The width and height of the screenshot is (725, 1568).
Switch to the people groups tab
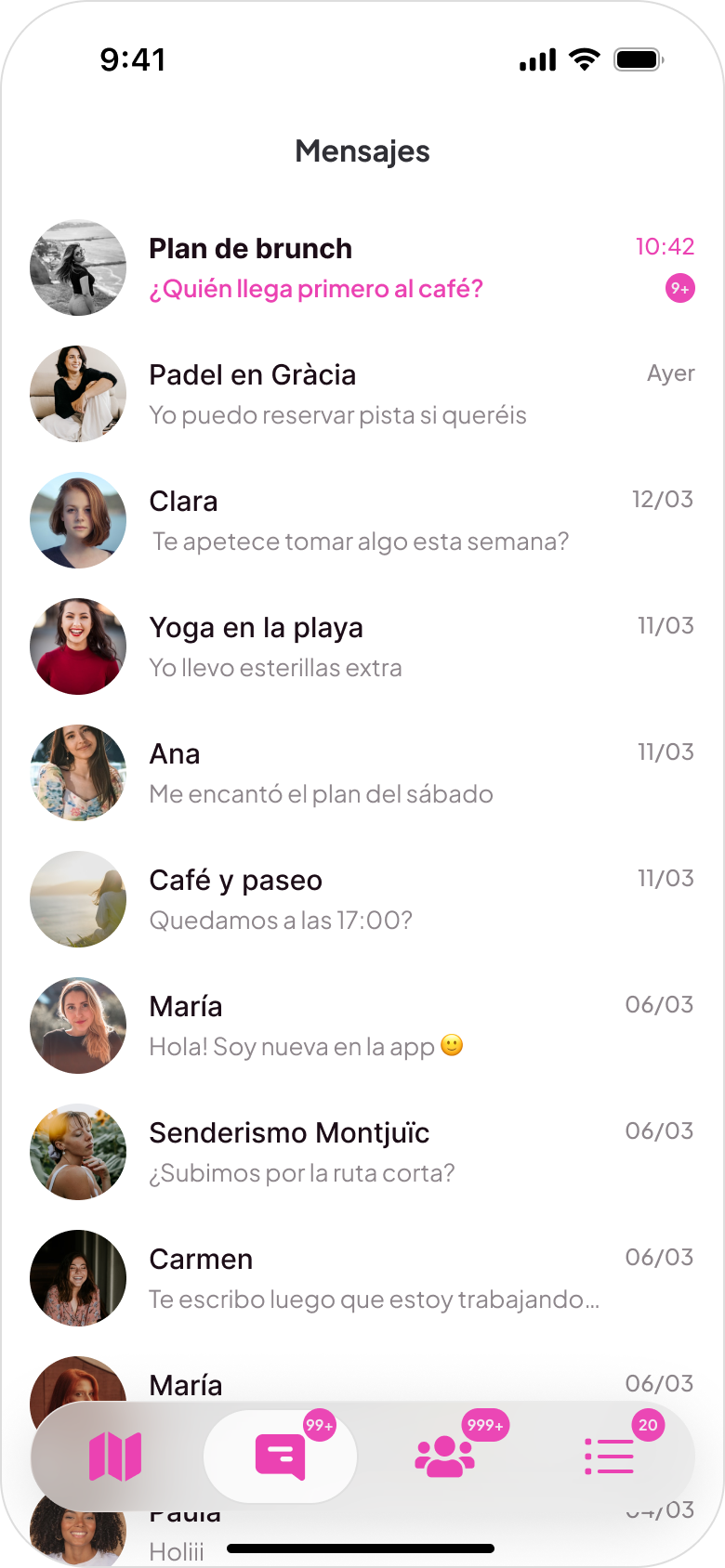click(444, 1456)
